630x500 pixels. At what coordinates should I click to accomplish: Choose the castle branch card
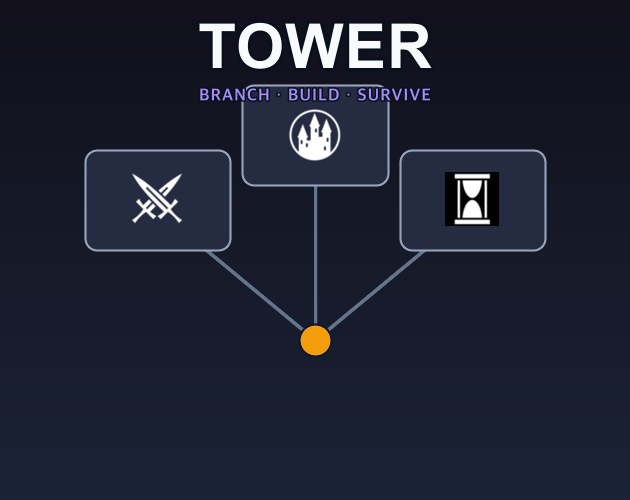(315, 135)
